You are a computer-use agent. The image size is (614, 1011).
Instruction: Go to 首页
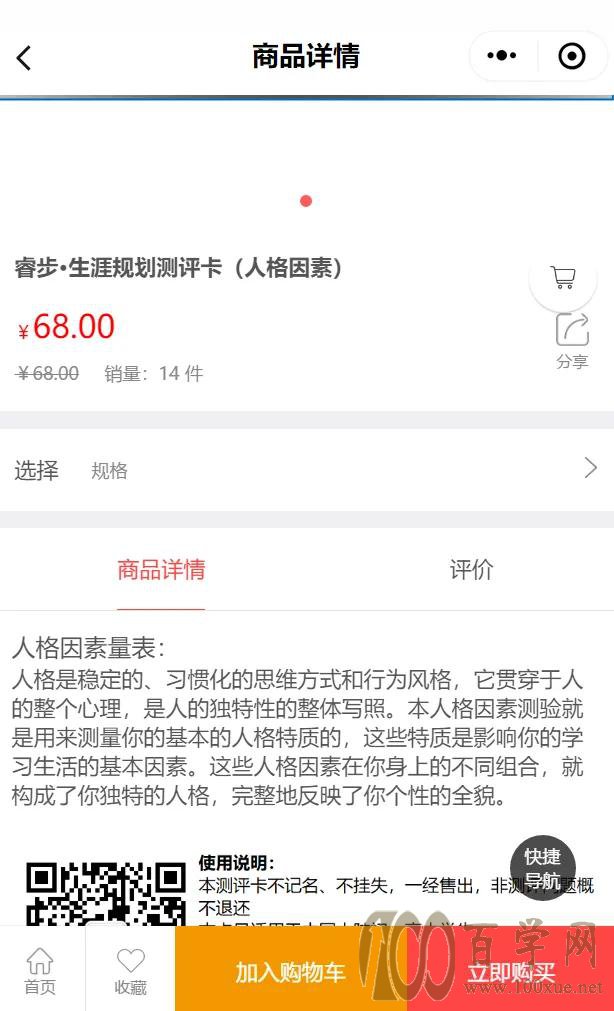(40, 970)
